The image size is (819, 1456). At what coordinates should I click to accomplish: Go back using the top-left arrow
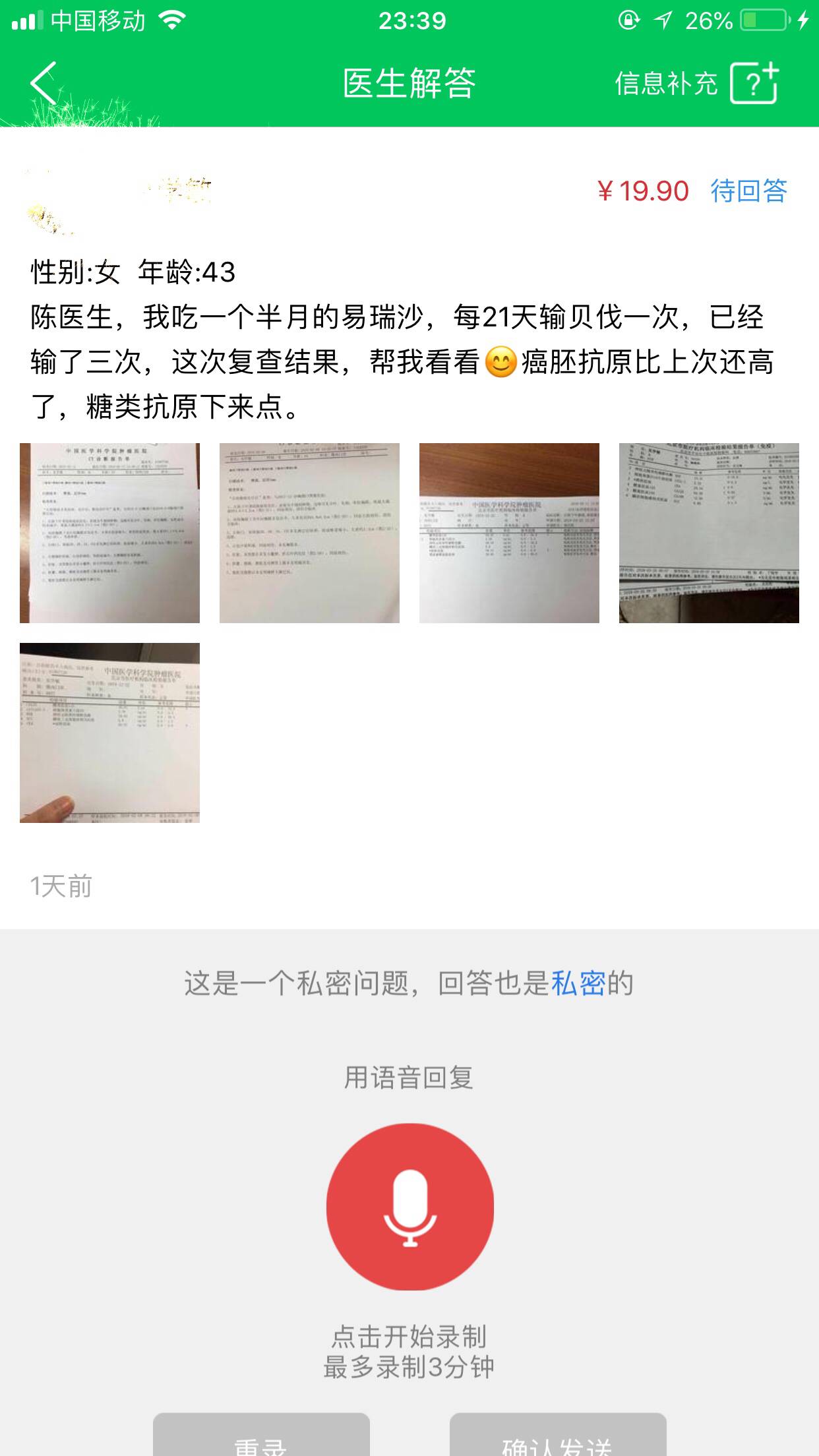point(44,84)
